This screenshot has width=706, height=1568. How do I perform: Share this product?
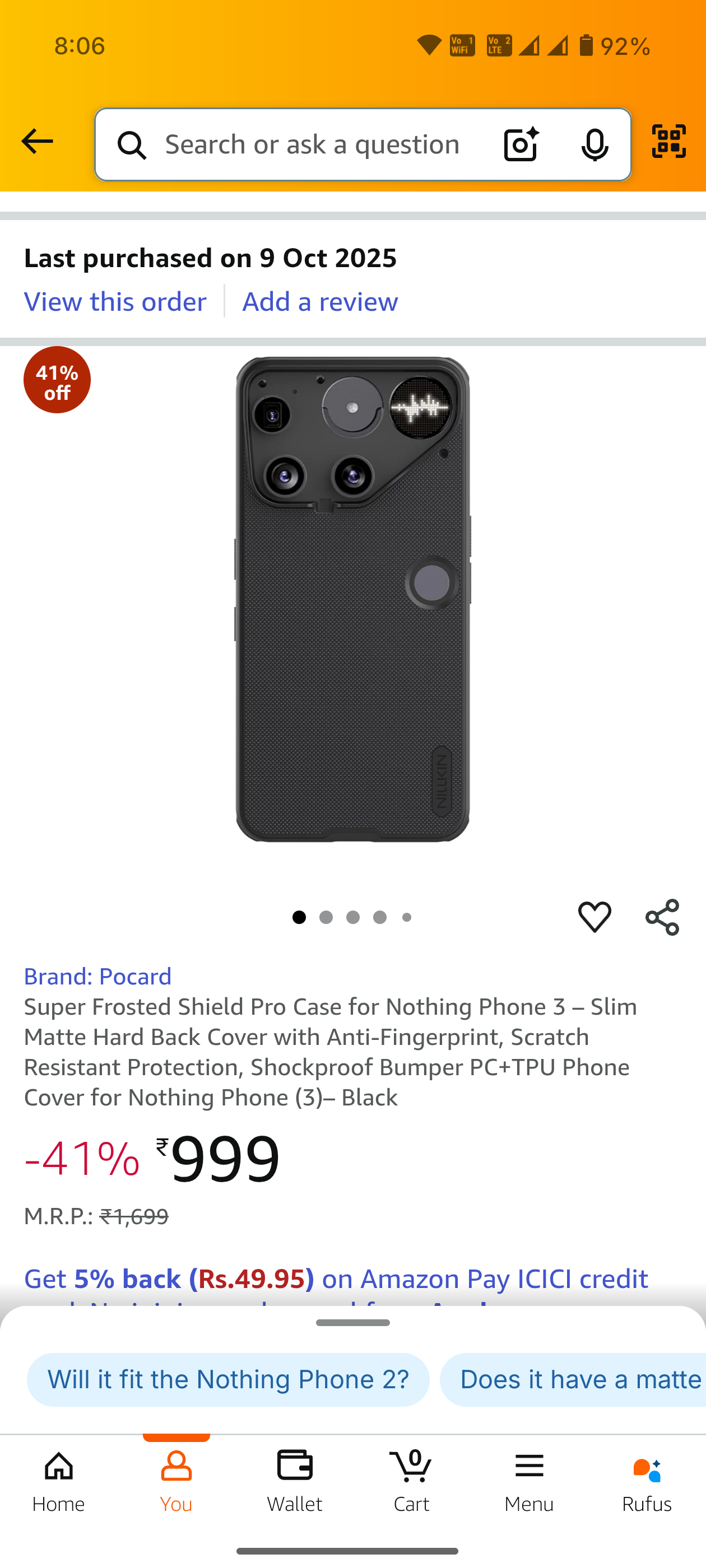point(662,917)
